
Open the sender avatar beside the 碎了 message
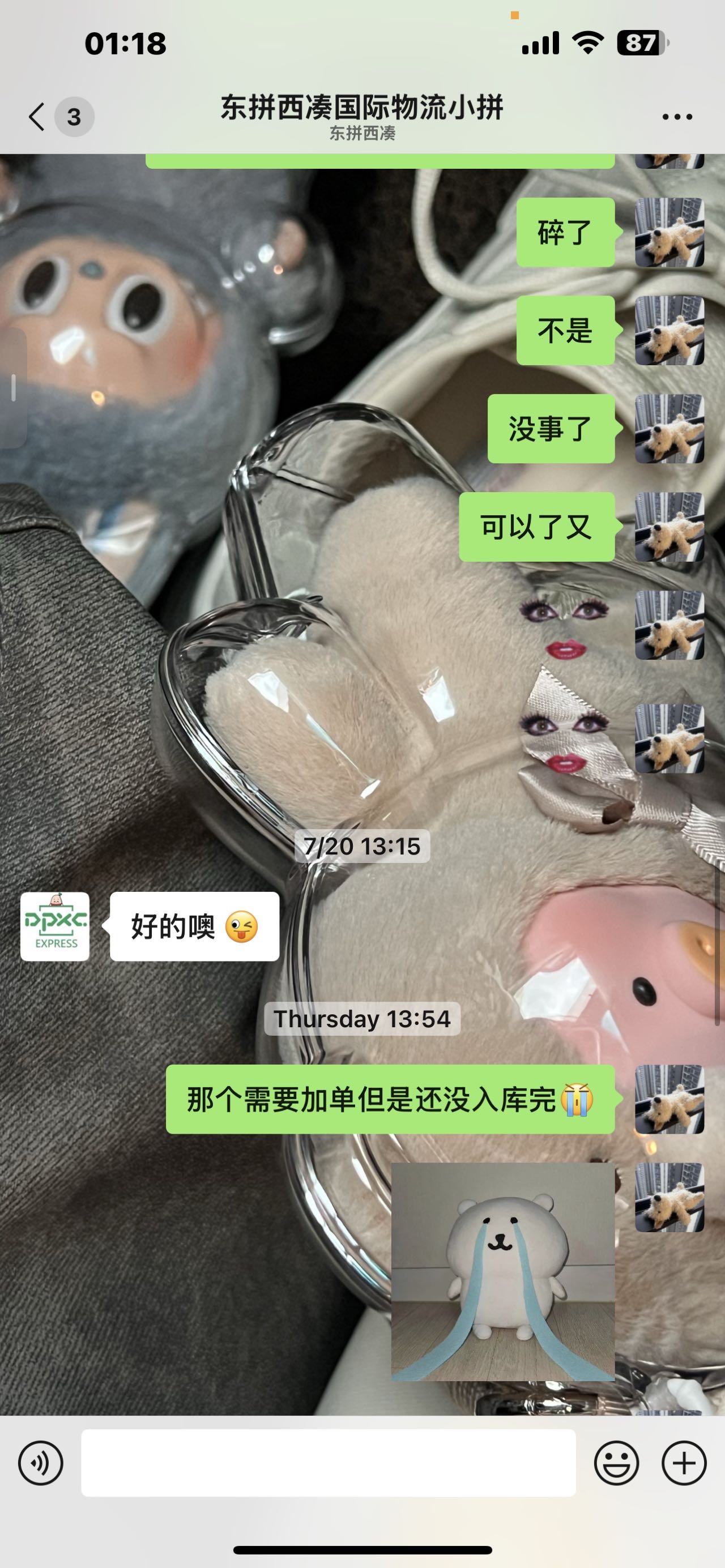pyautogui.click(x=669, y=233)
